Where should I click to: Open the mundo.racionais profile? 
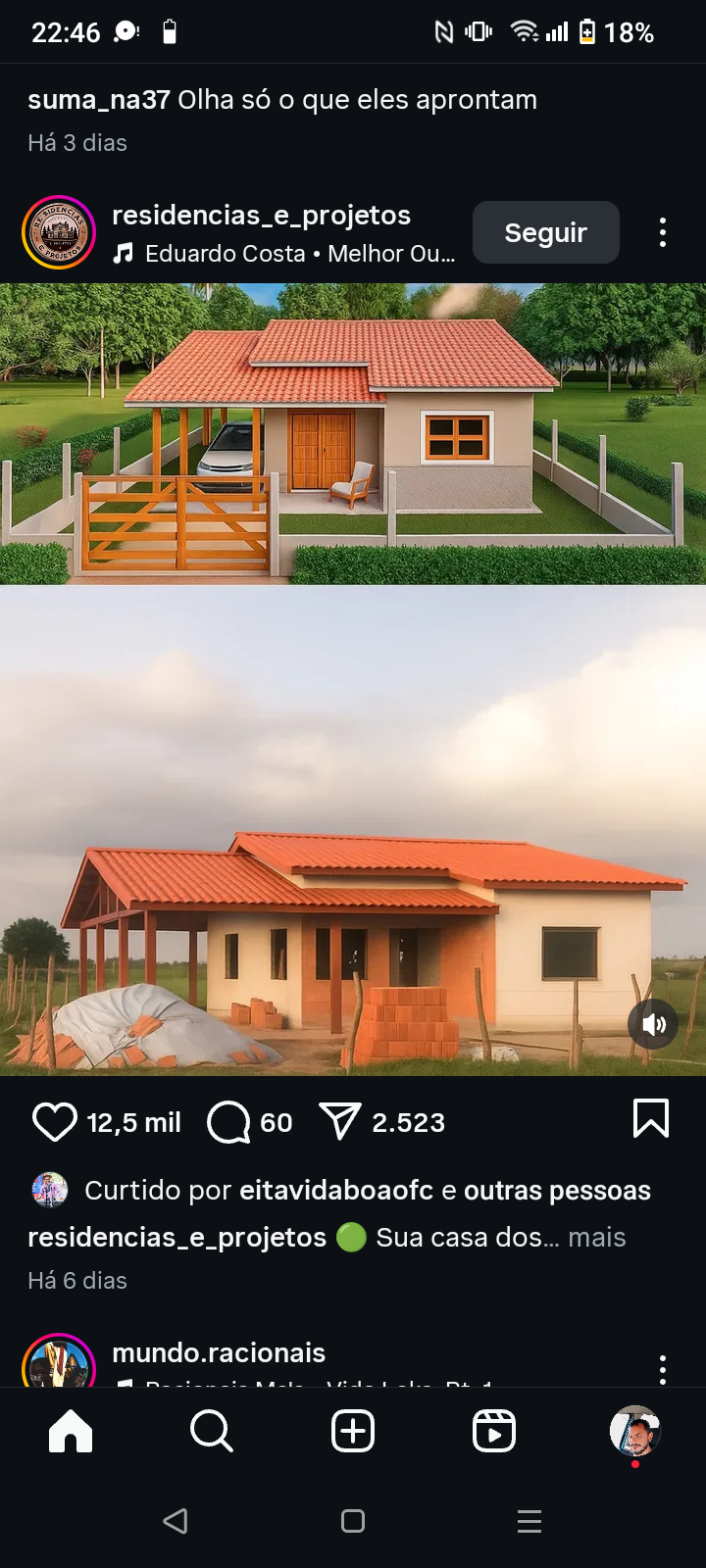[x=219, y=1352]
